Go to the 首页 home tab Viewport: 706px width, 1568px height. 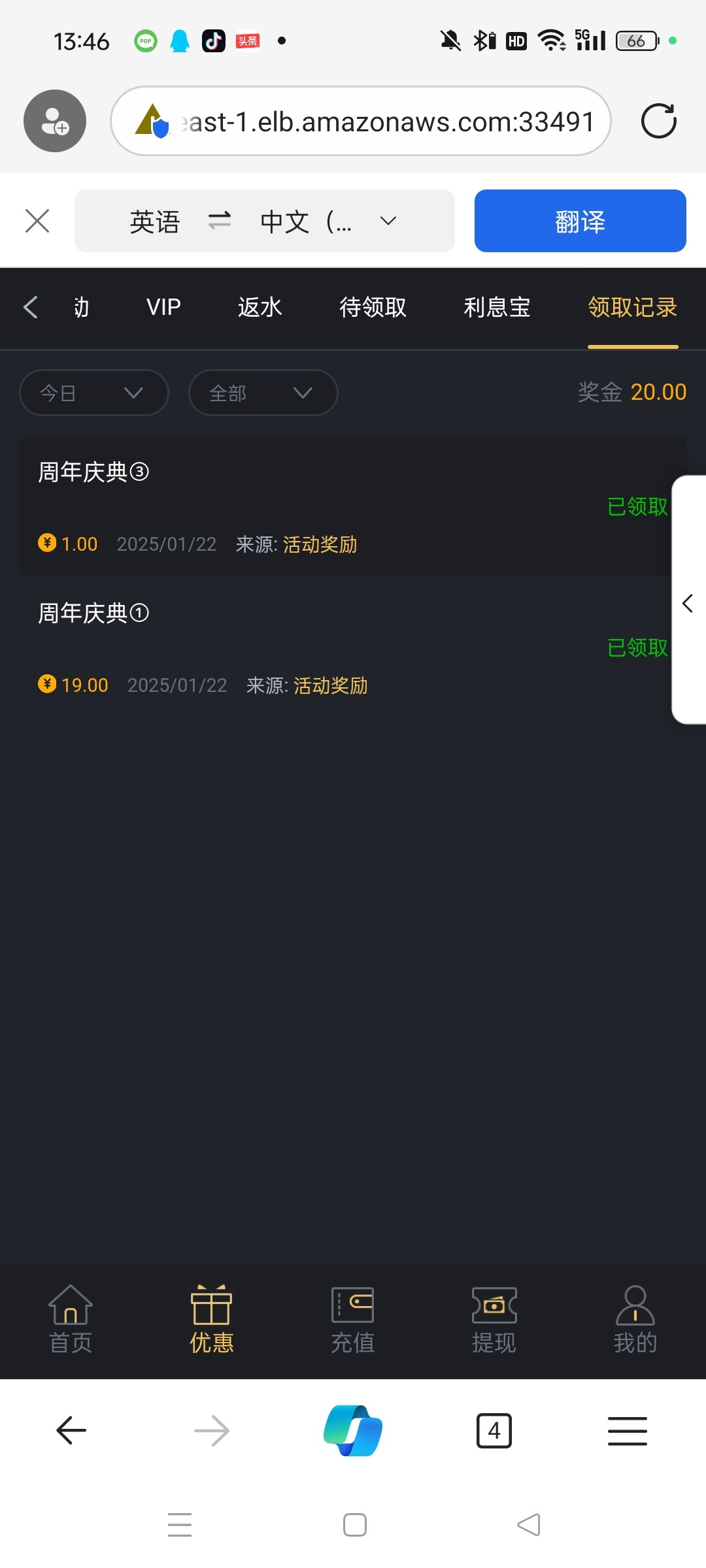71,1320
